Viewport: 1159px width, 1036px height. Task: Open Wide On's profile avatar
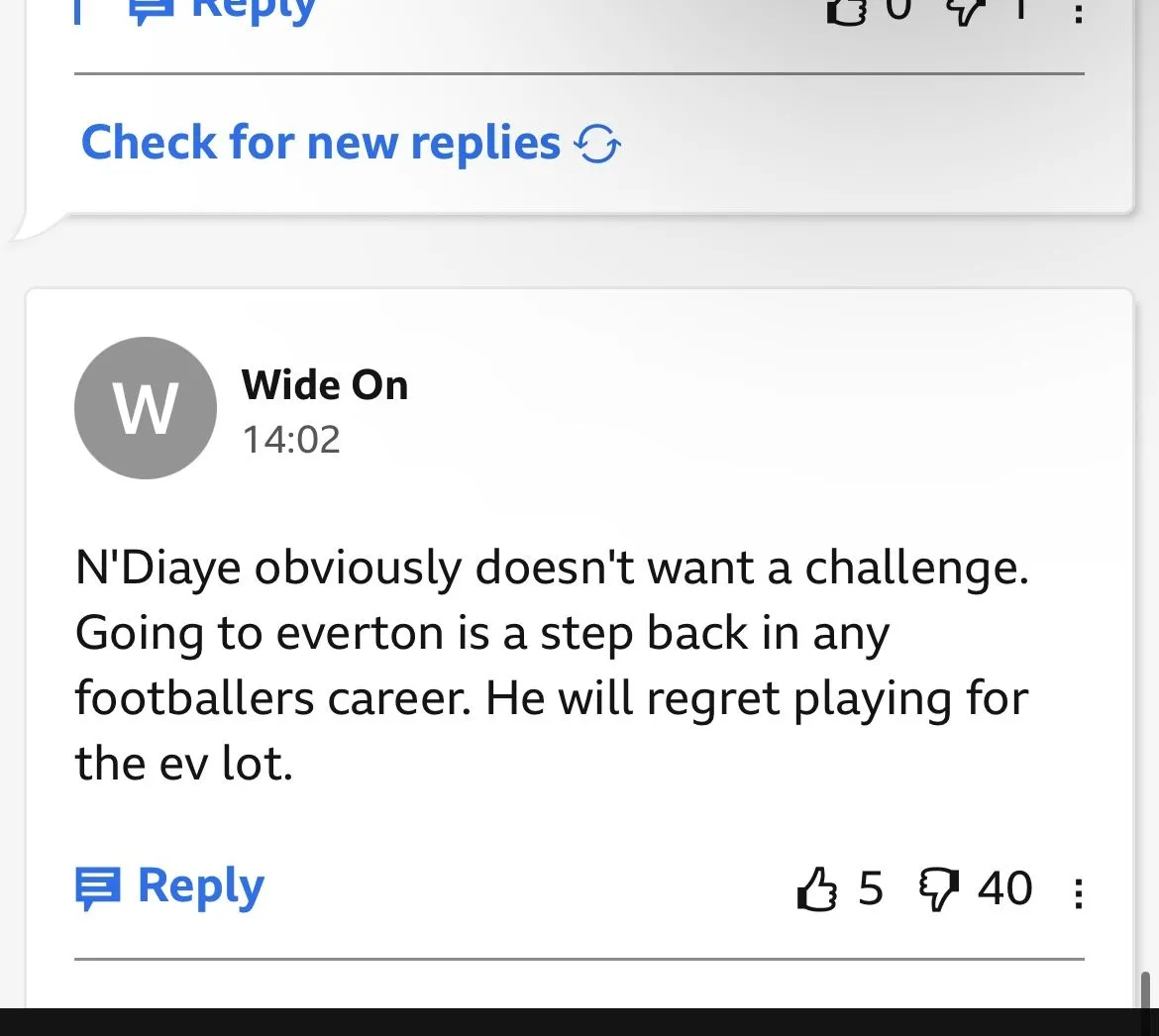pyautogui.click(x=146, y=408)
